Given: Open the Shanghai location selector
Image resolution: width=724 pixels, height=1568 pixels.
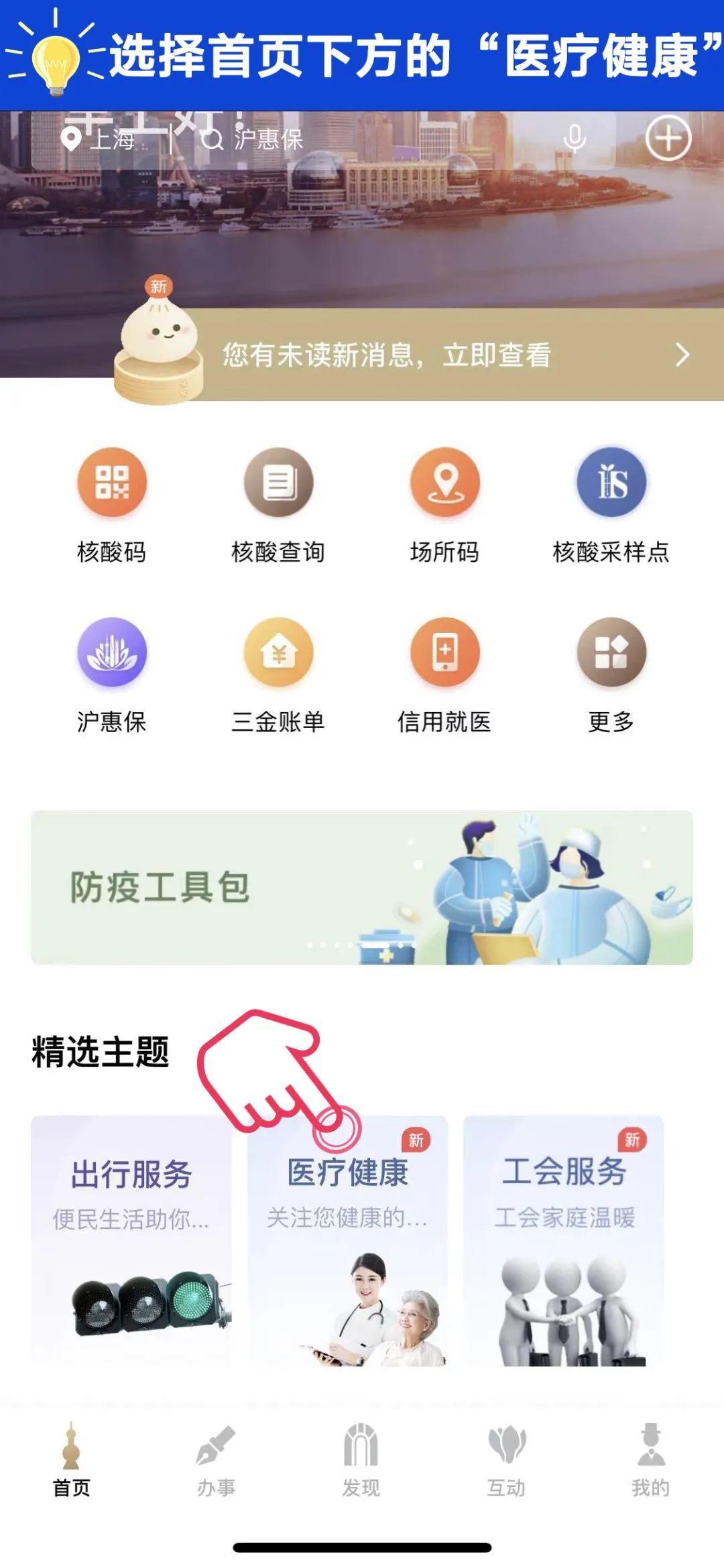Looking at the screenshot, I should tap(101, 139).
